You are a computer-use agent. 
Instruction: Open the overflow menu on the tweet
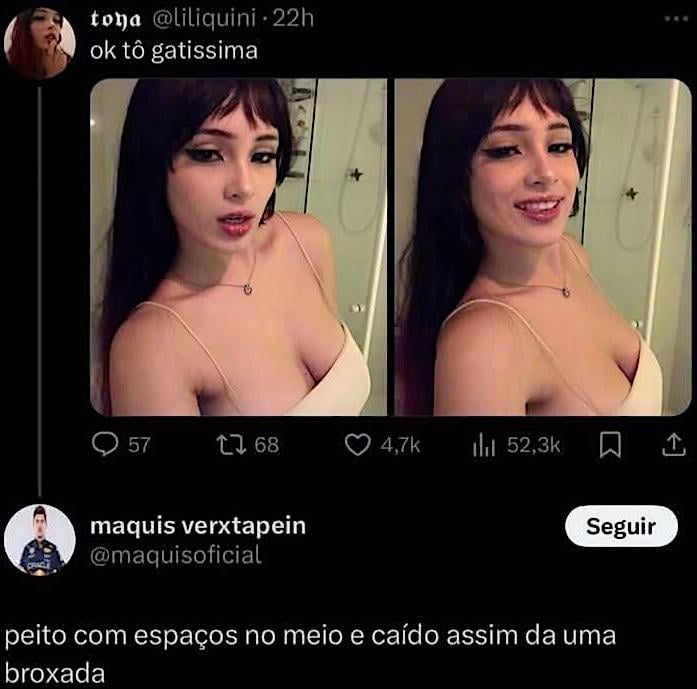(x=676, y=18)
